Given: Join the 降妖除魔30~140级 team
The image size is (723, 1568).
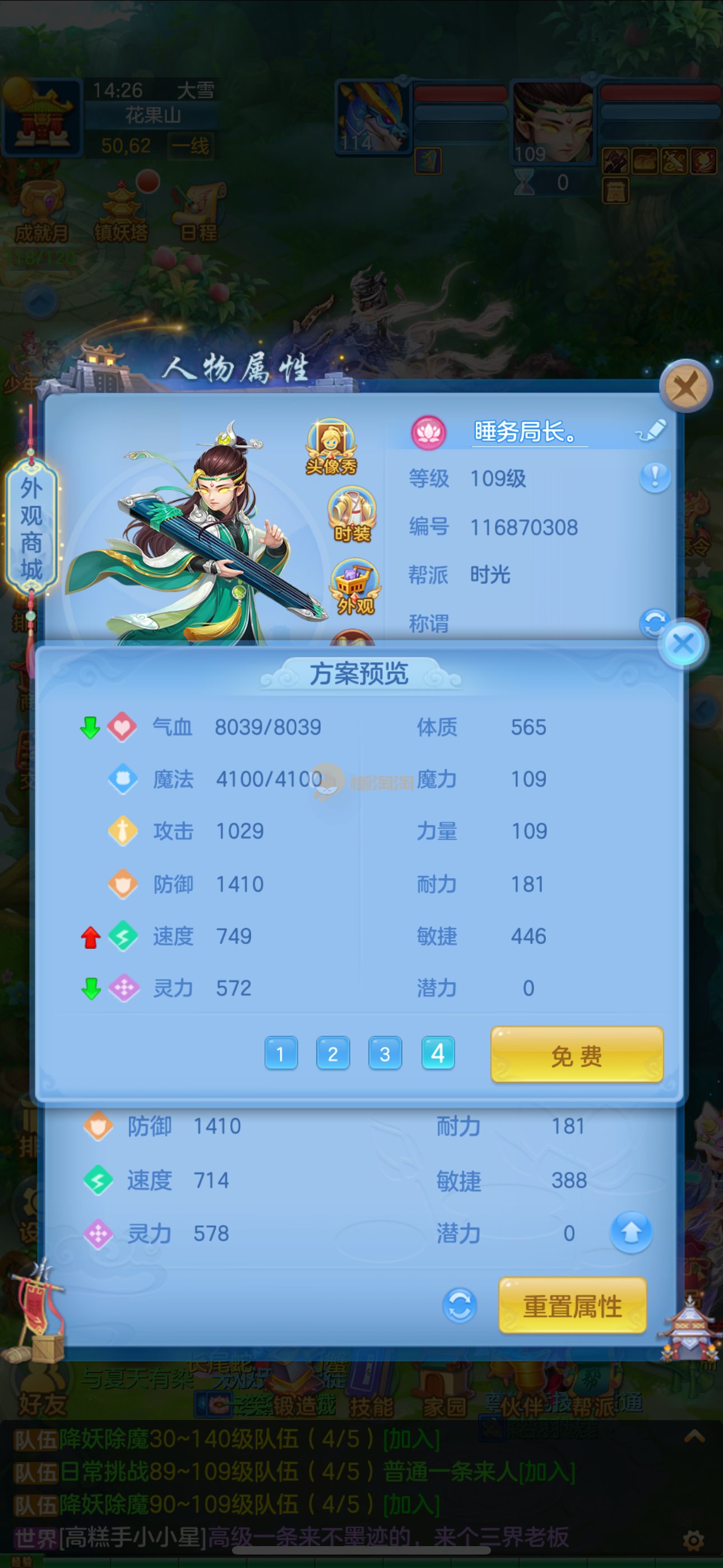Looking at the screenshot, I should tap(411, 1440).
